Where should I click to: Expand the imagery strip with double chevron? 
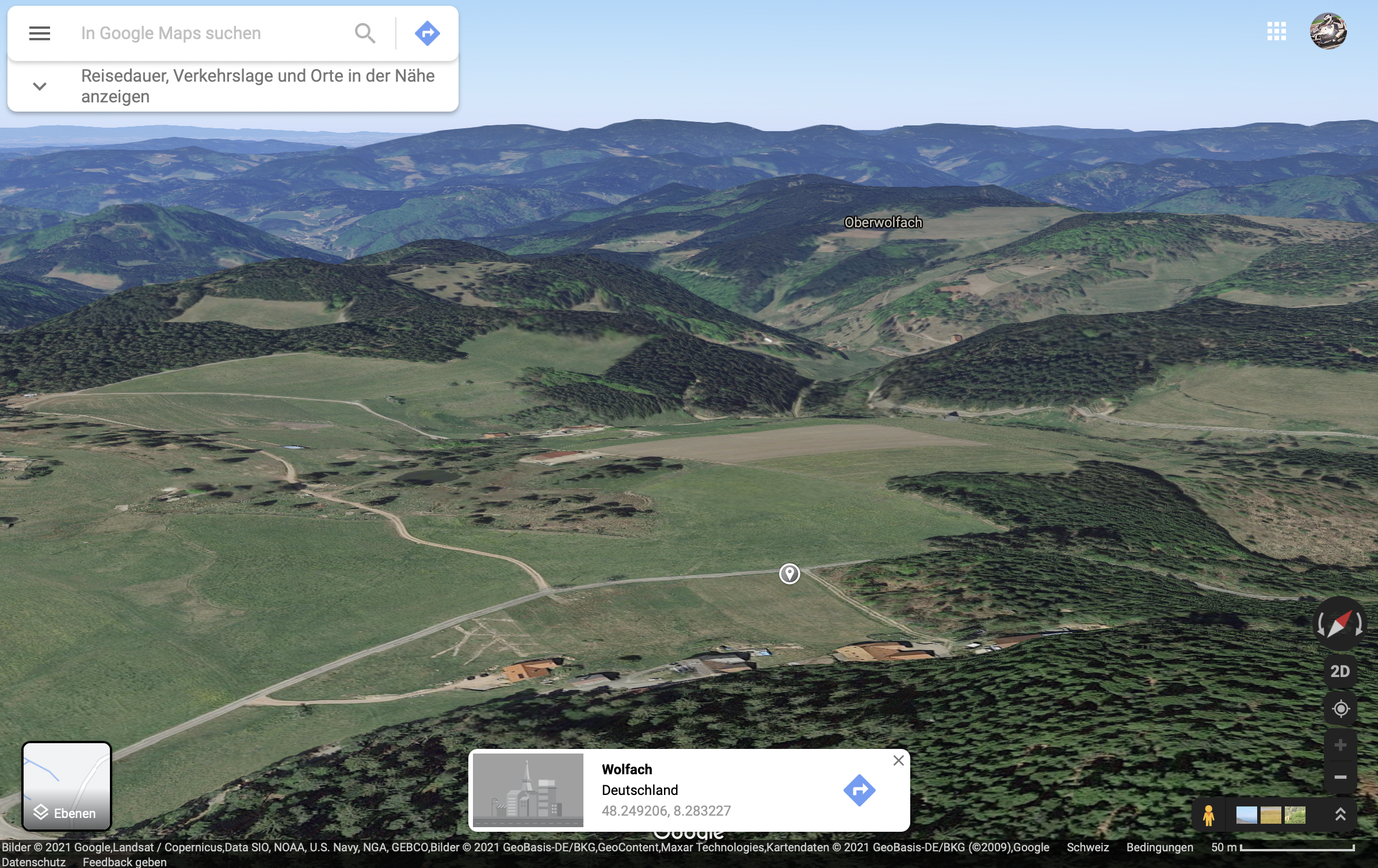[x=1341, y=815]
